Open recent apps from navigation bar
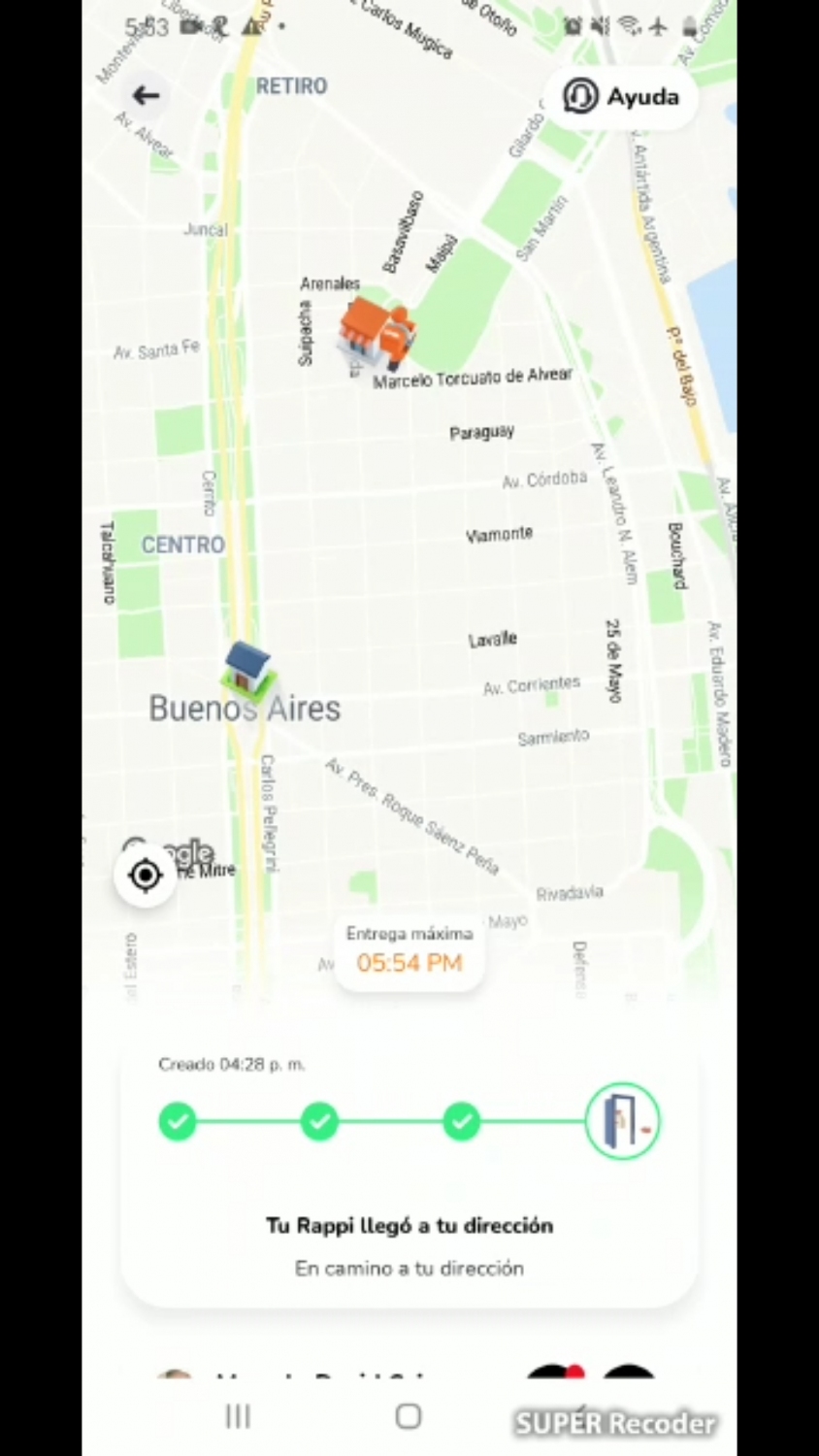This screenshot has height=1456, width=819. pos(238,1416)
